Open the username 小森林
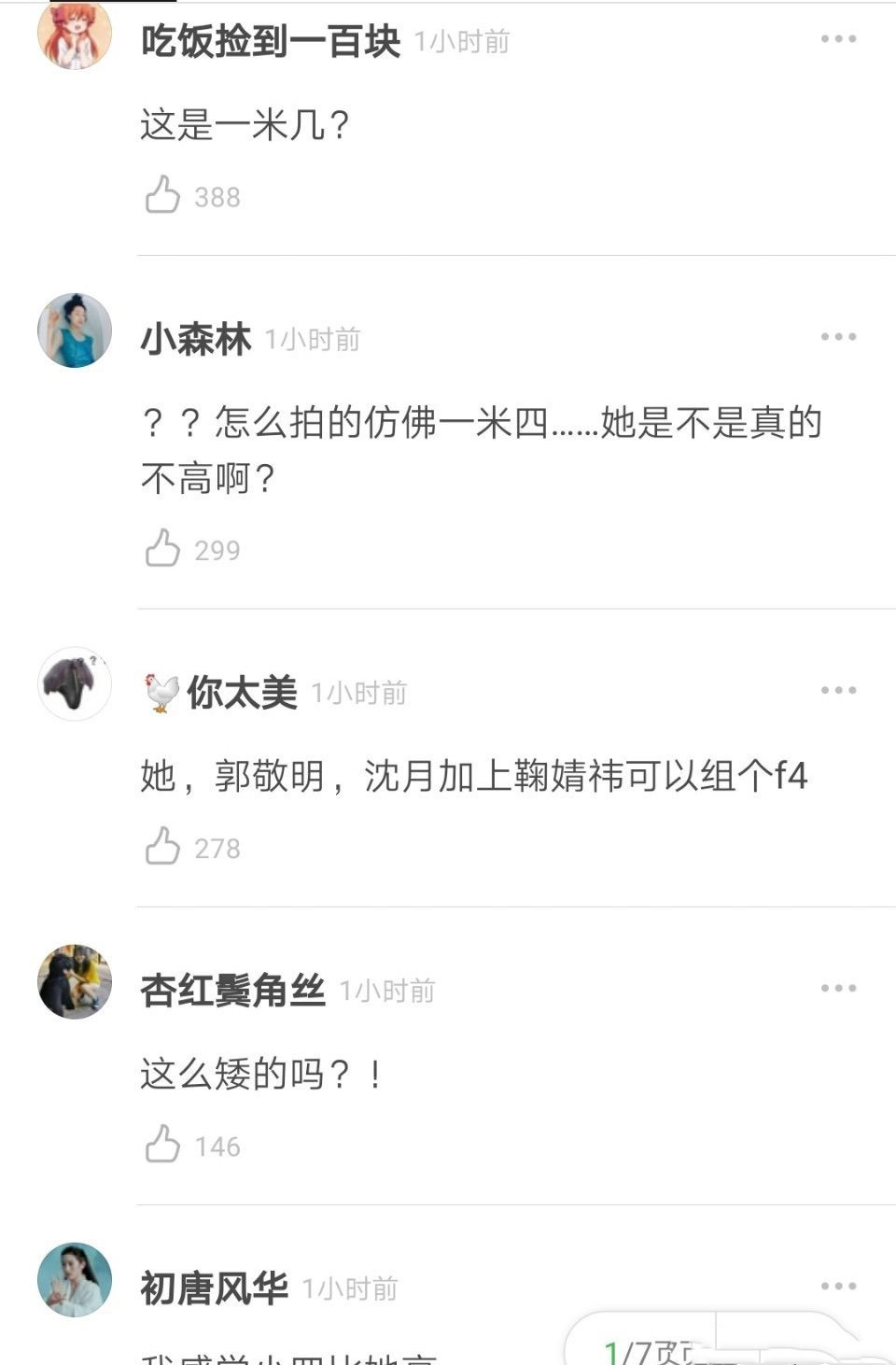Image resolution: width=896 pixels, height=1365 pixels. (x=196, y=339)
